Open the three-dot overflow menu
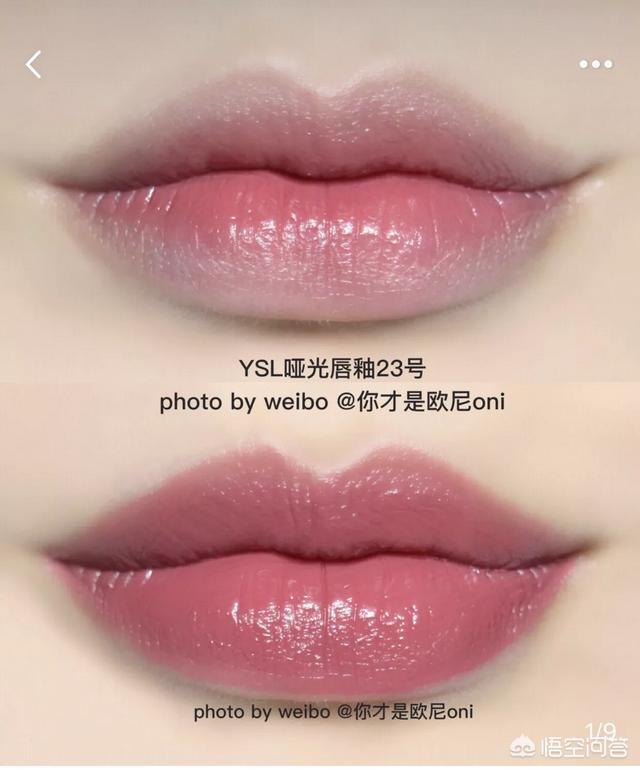 tap(595, 64)
